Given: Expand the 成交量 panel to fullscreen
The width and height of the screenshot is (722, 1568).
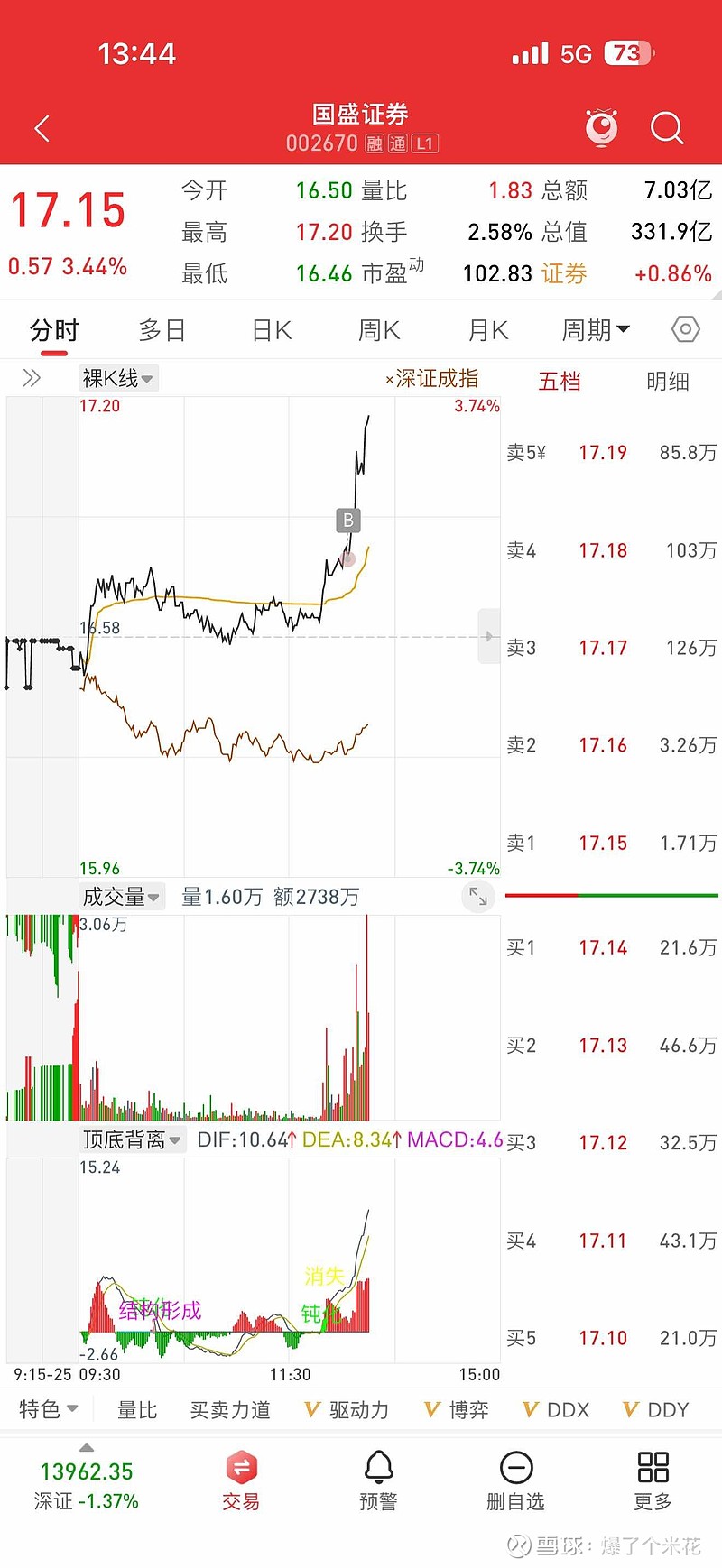Looking at the screenshot, I should pos(477,897).
